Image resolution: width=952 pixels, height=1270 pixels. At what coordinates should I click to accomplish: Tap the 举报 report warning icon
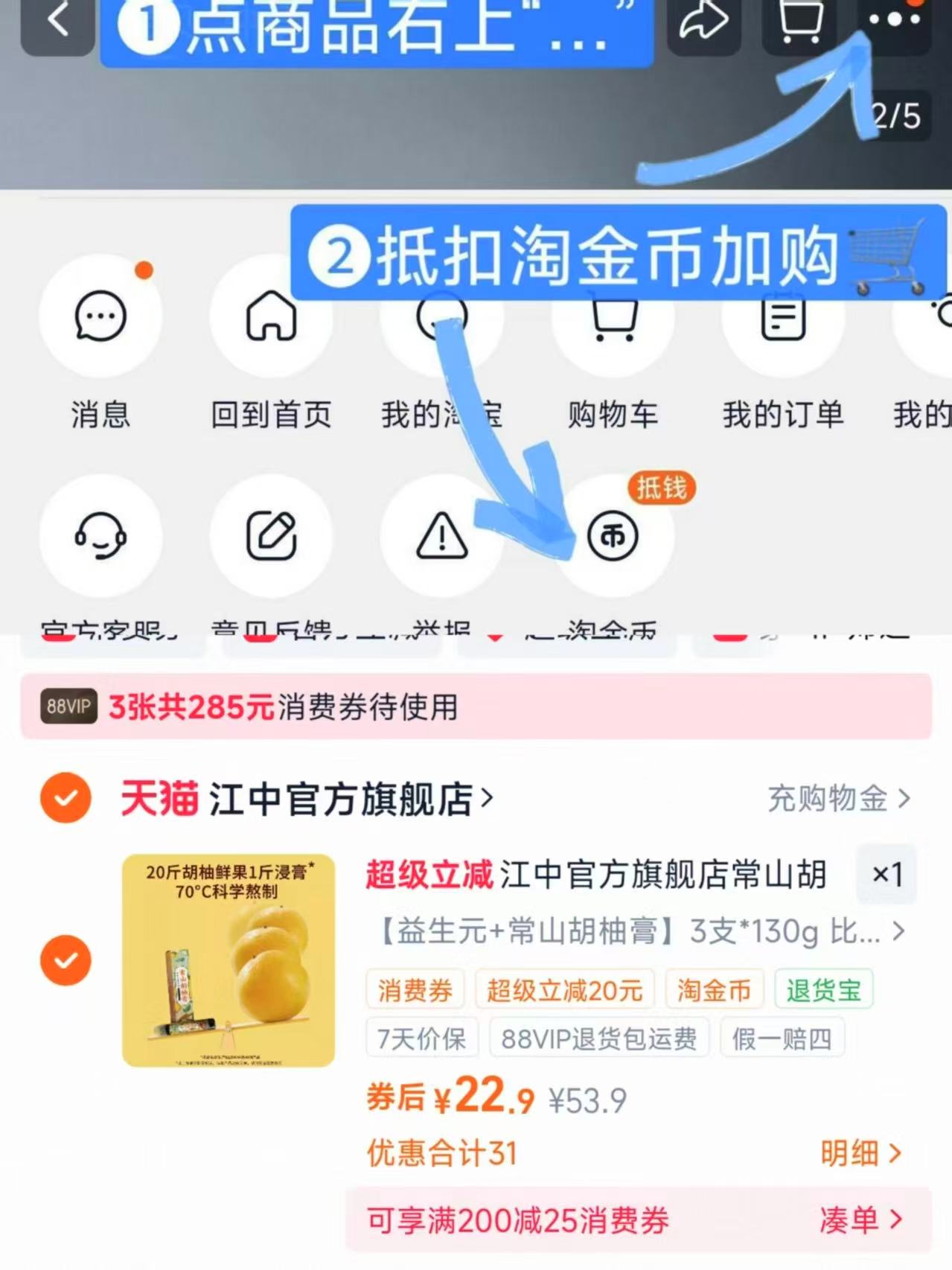[x=442, y=537]
